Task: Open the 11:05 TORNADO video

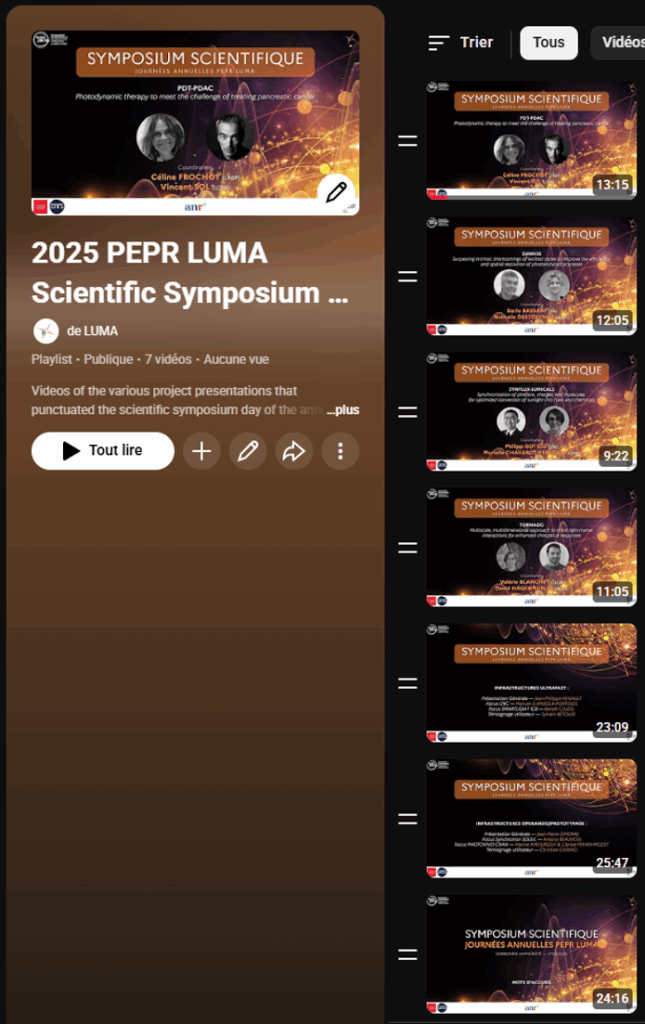Action: [x=531, y=547]
